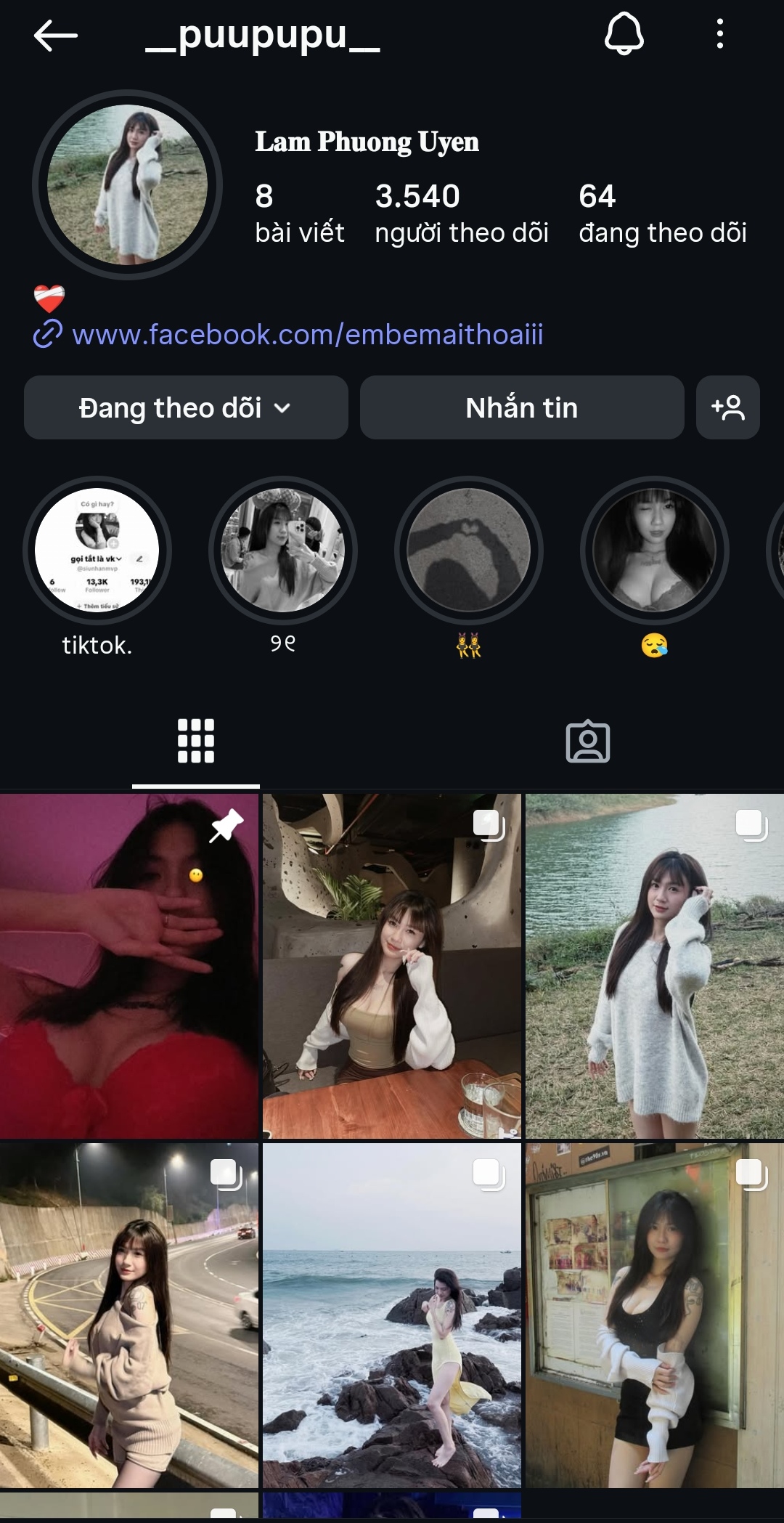The height and width of the screenshot is (1523, 784).
Task: View the profile picture story
Action: pyautogui.click(x=127, y=184)
